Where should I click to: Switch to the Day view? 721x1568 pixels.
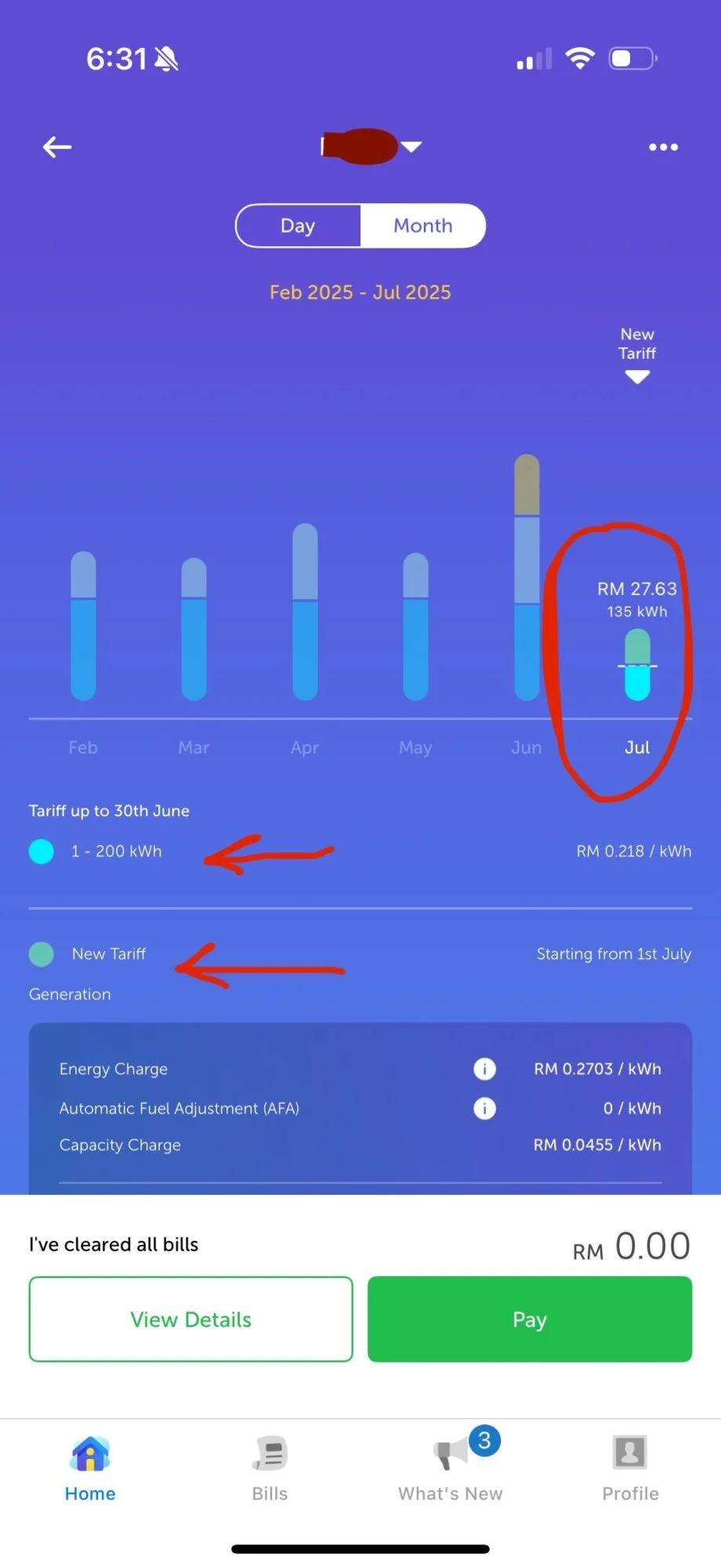click(x=298, y=226)
